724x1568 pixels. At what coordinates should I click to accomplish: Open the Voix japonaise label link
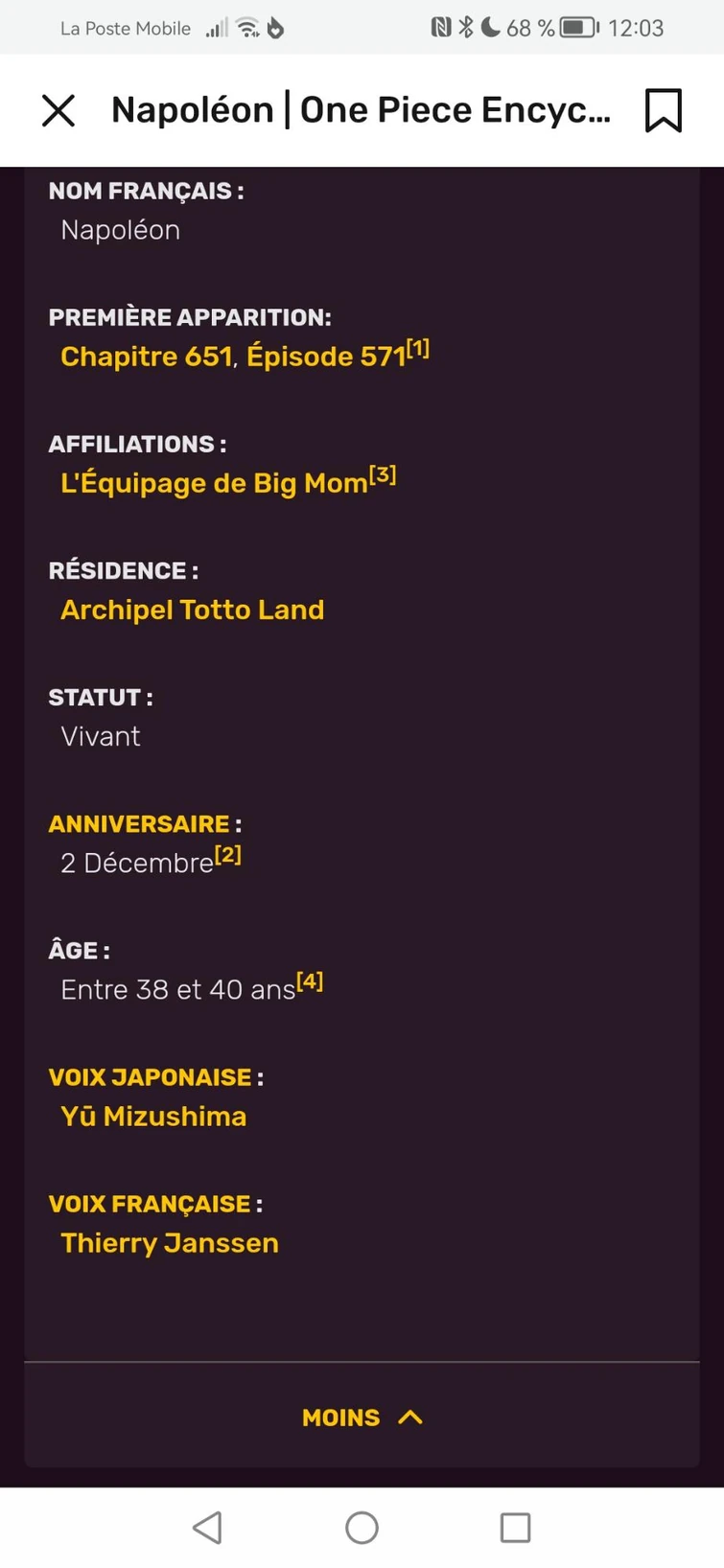click(150, 1077)
